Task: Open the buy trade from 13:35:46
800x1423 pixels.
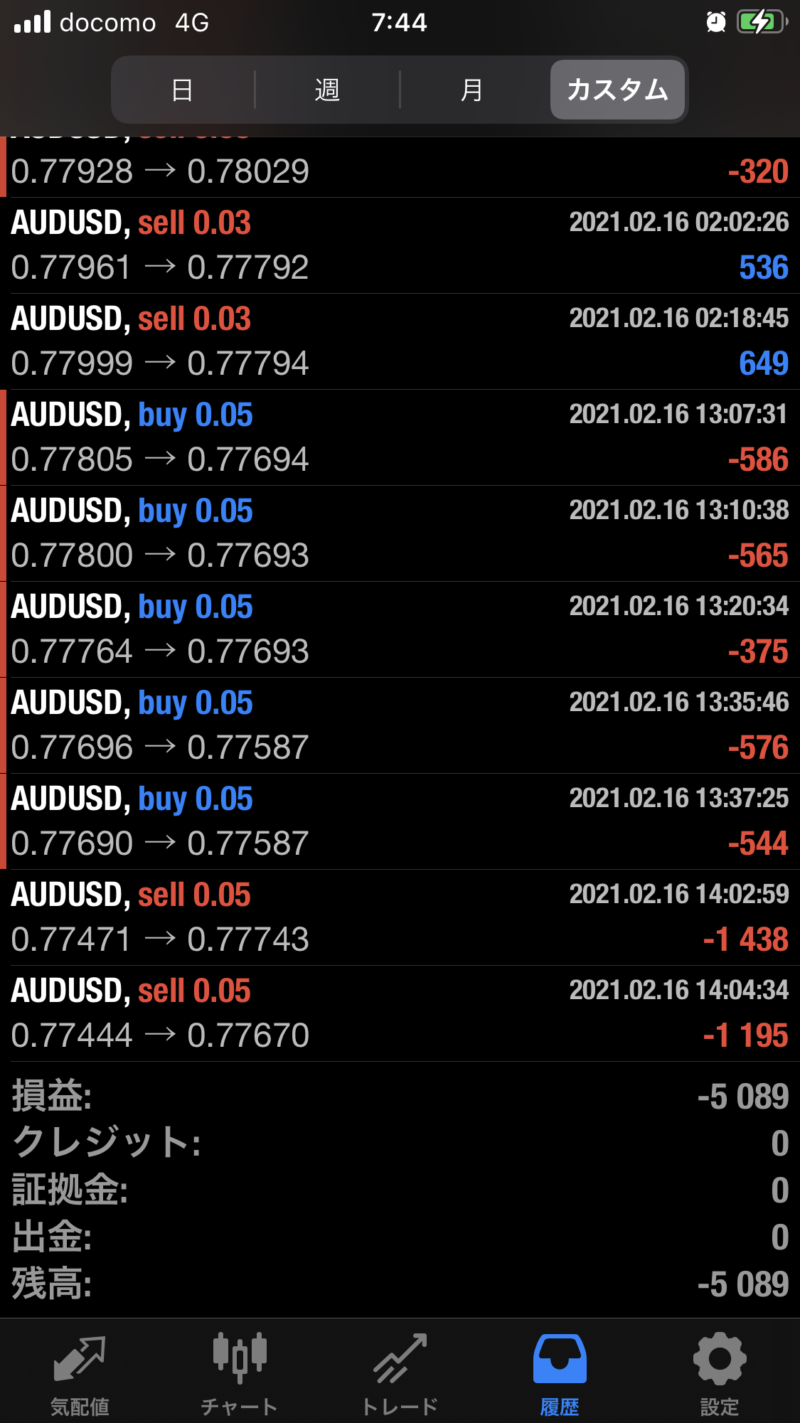Action: 400,725
